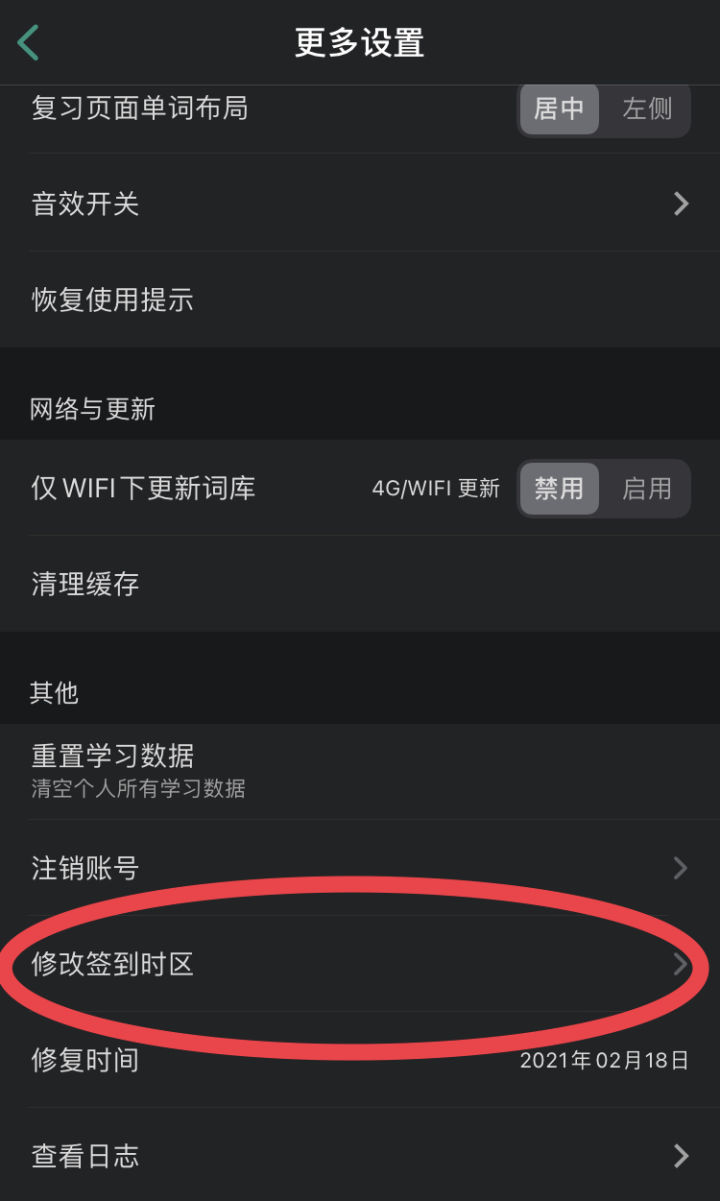Viewport: 720px width, 1201px height.
Task: Tap the arrow beside 修改签到时区
Action: pyautogui.click(x=682, y=964)
